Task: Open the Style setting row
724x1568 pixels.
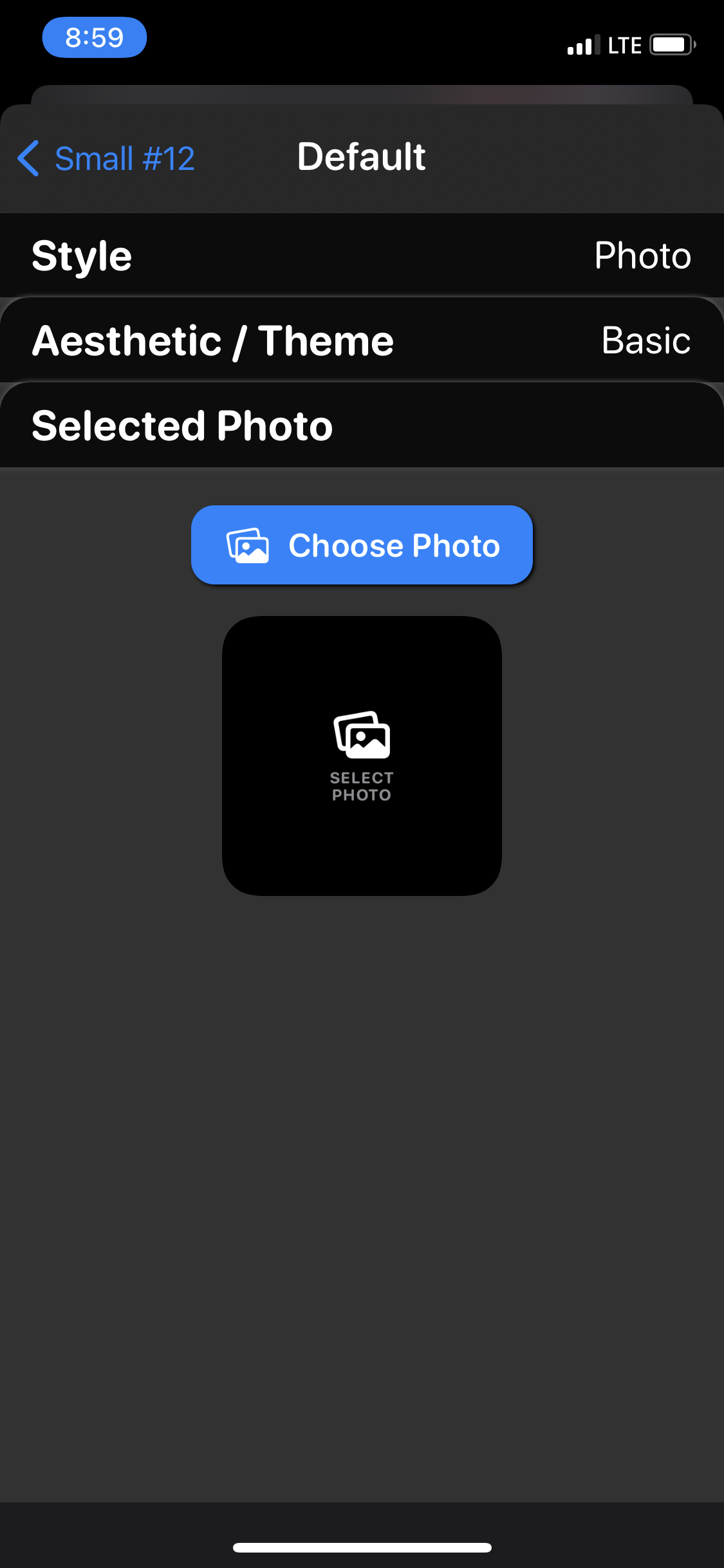Action: pyautogui.click(x=362, y=256)
